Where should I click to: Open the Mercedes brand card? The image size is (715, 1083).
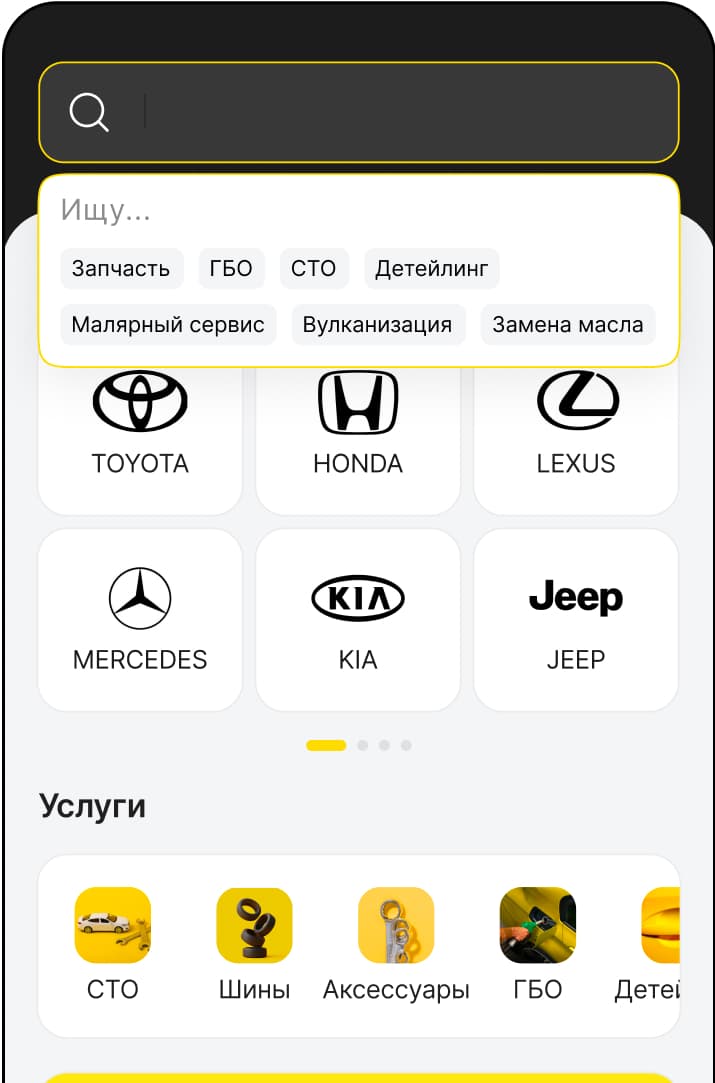pos(140,620)
